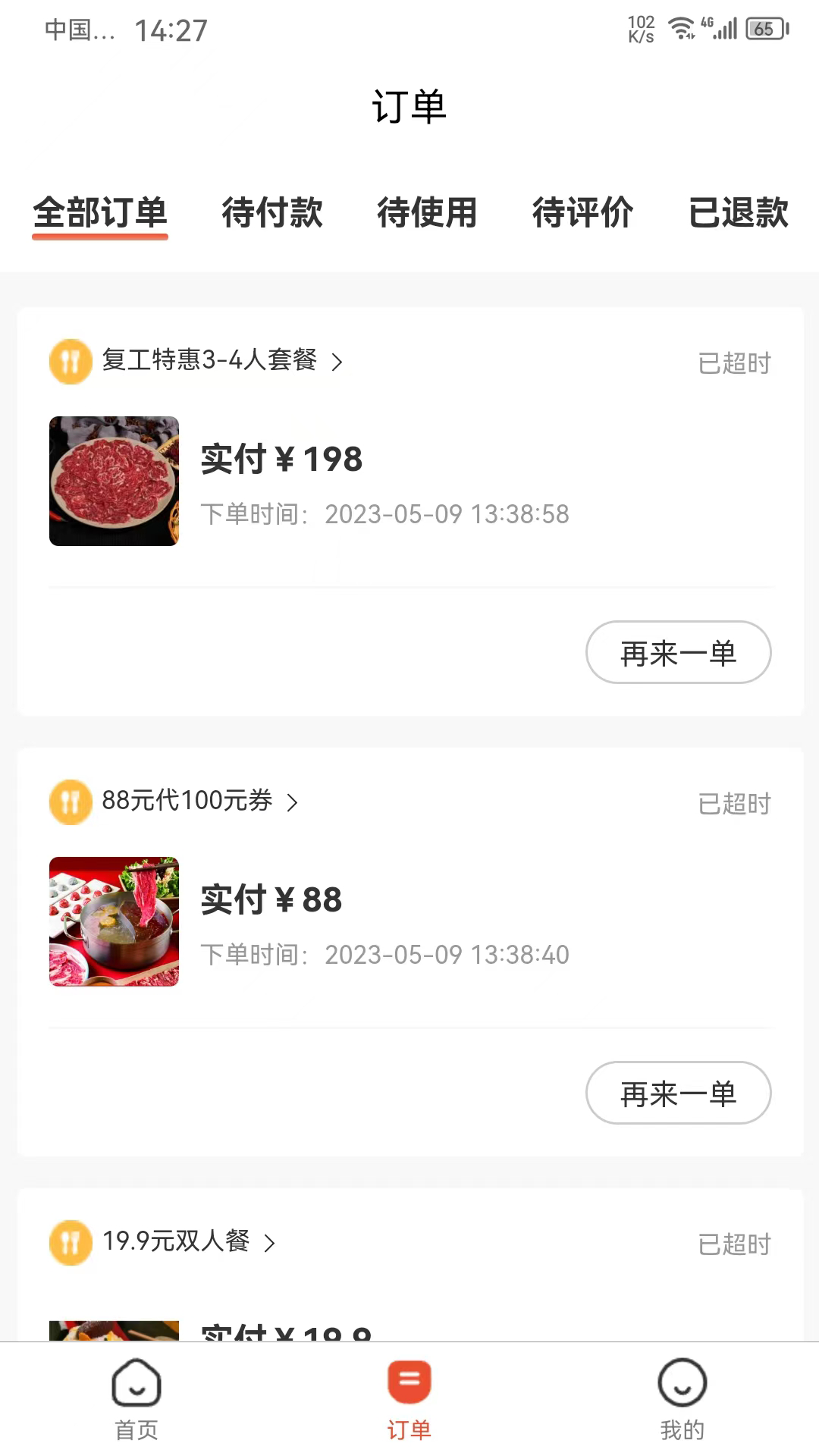Open the hotpot image thumbnail of the ¥88 order

pos(114,921)
